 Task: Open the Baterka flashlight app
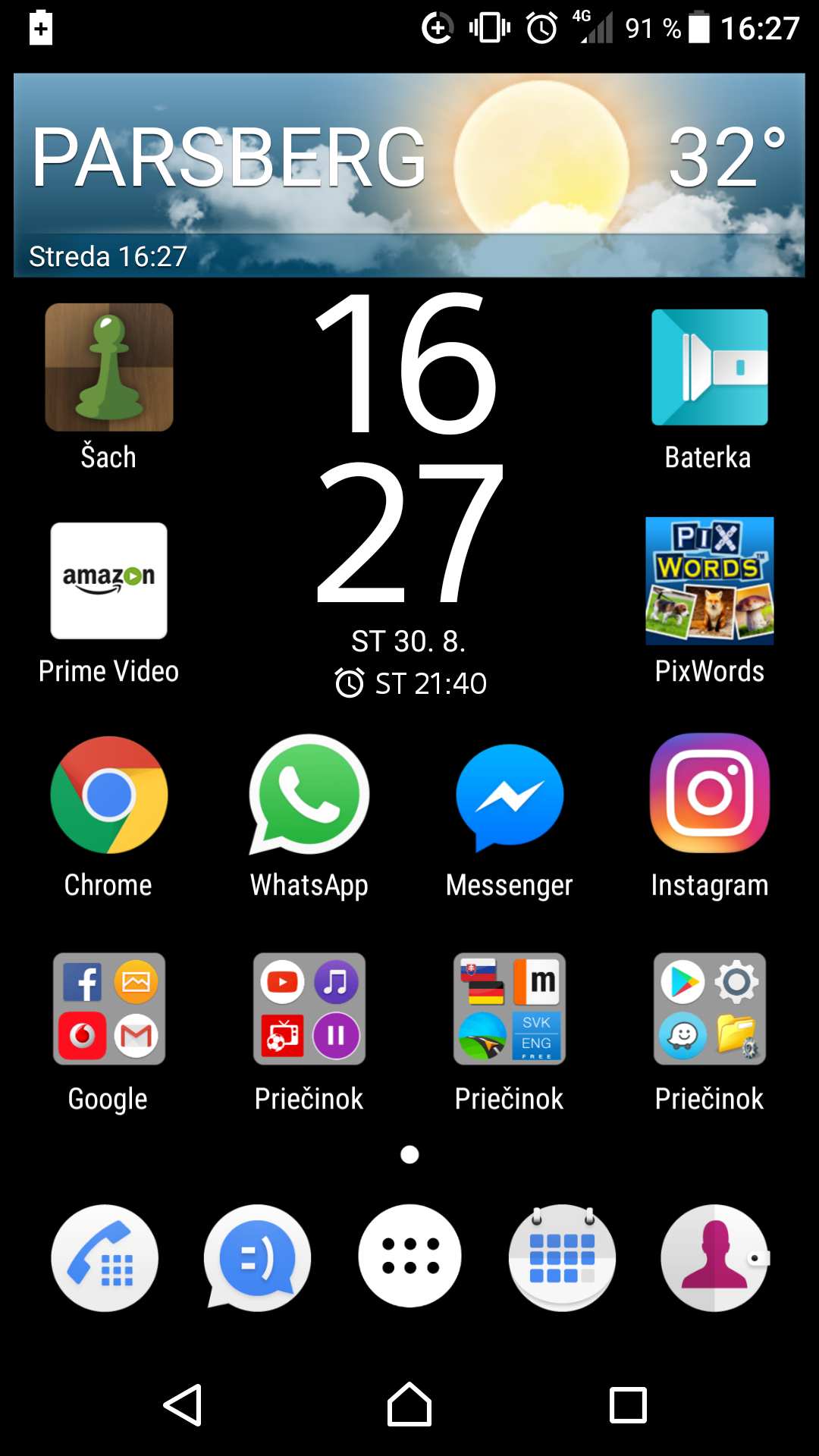(x=710, y=368)
